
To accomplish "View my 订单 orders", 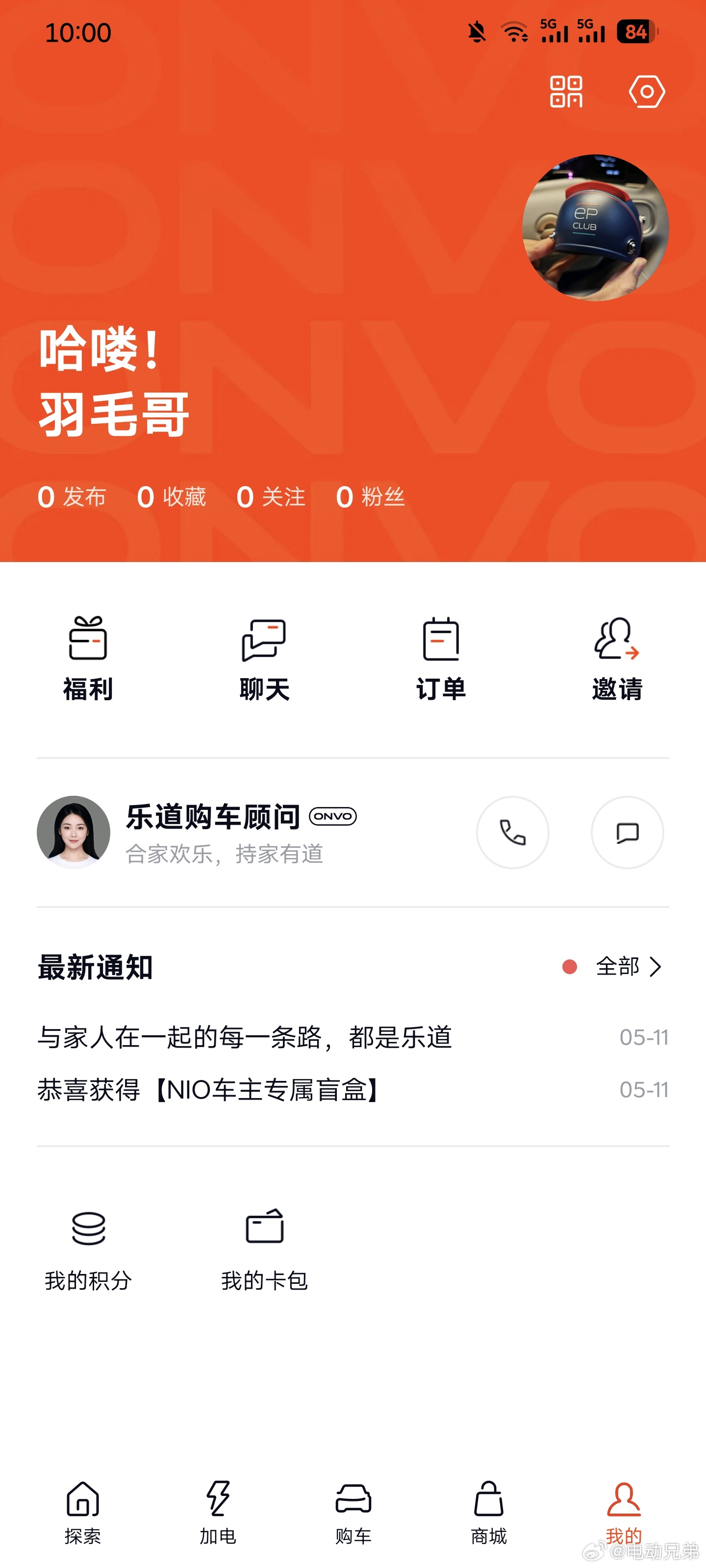I will point(440,659).
